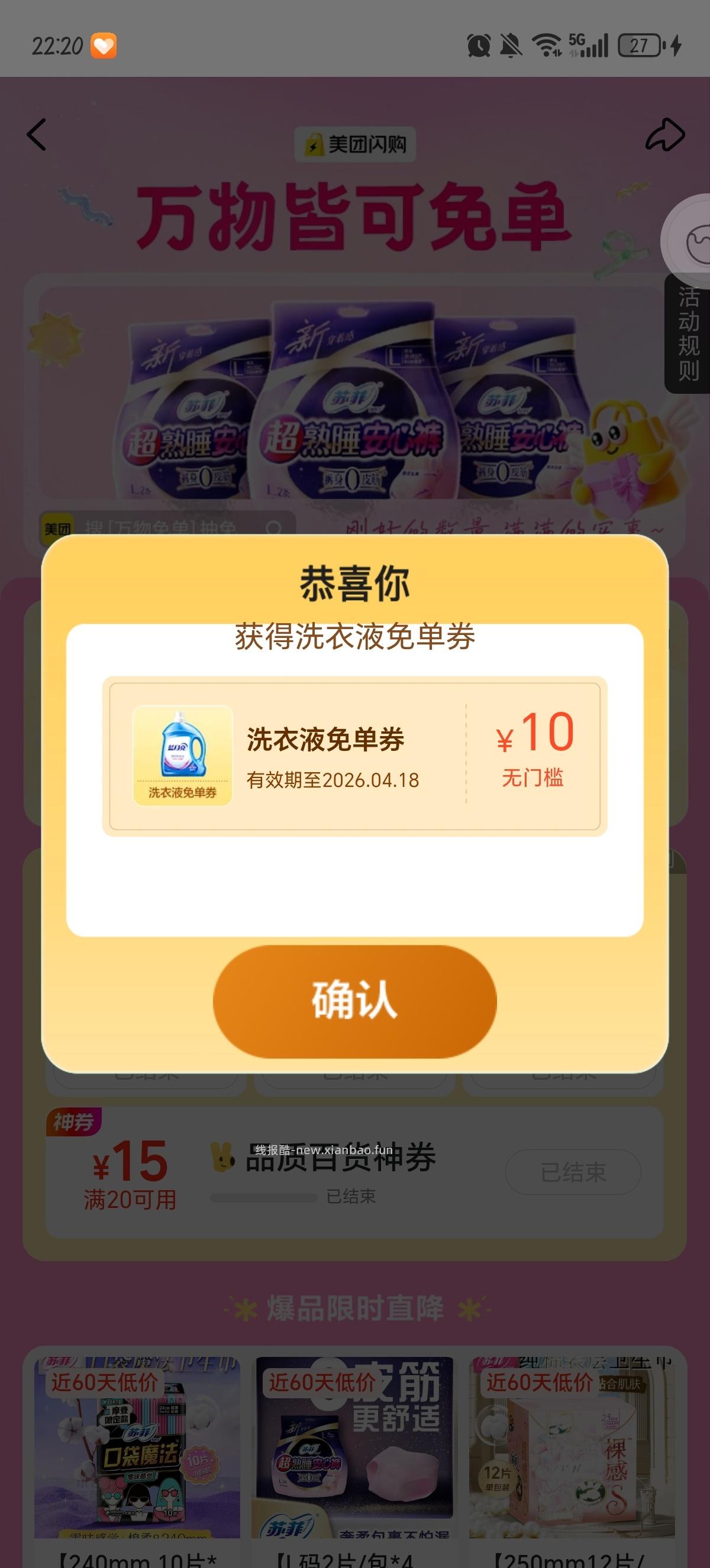710x1568 pixels.
Task: Tap the back arrow at top left
Action: point(37,135)
